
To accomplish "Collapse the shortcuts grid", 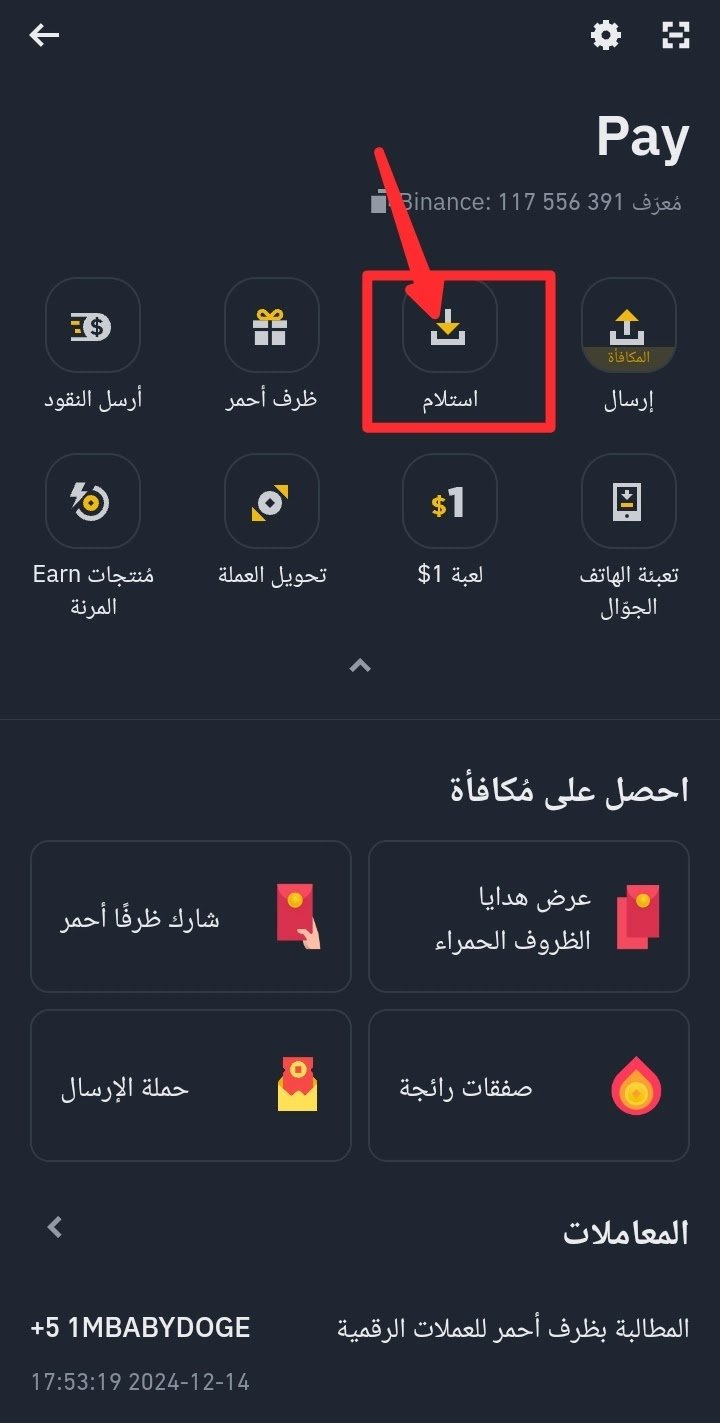I will [360, 666].
